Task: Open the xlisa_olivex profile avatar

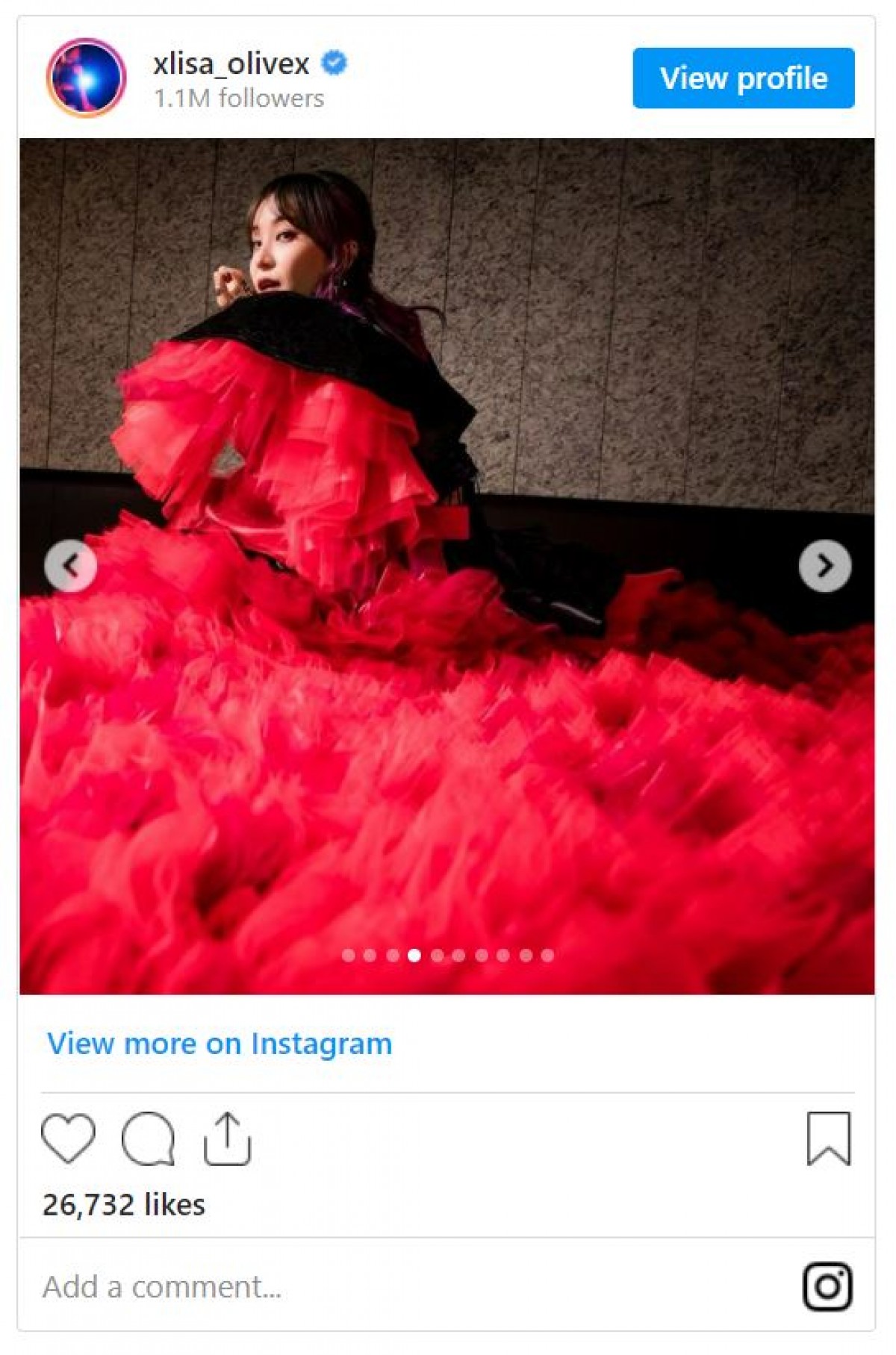Action: point(87,78)
